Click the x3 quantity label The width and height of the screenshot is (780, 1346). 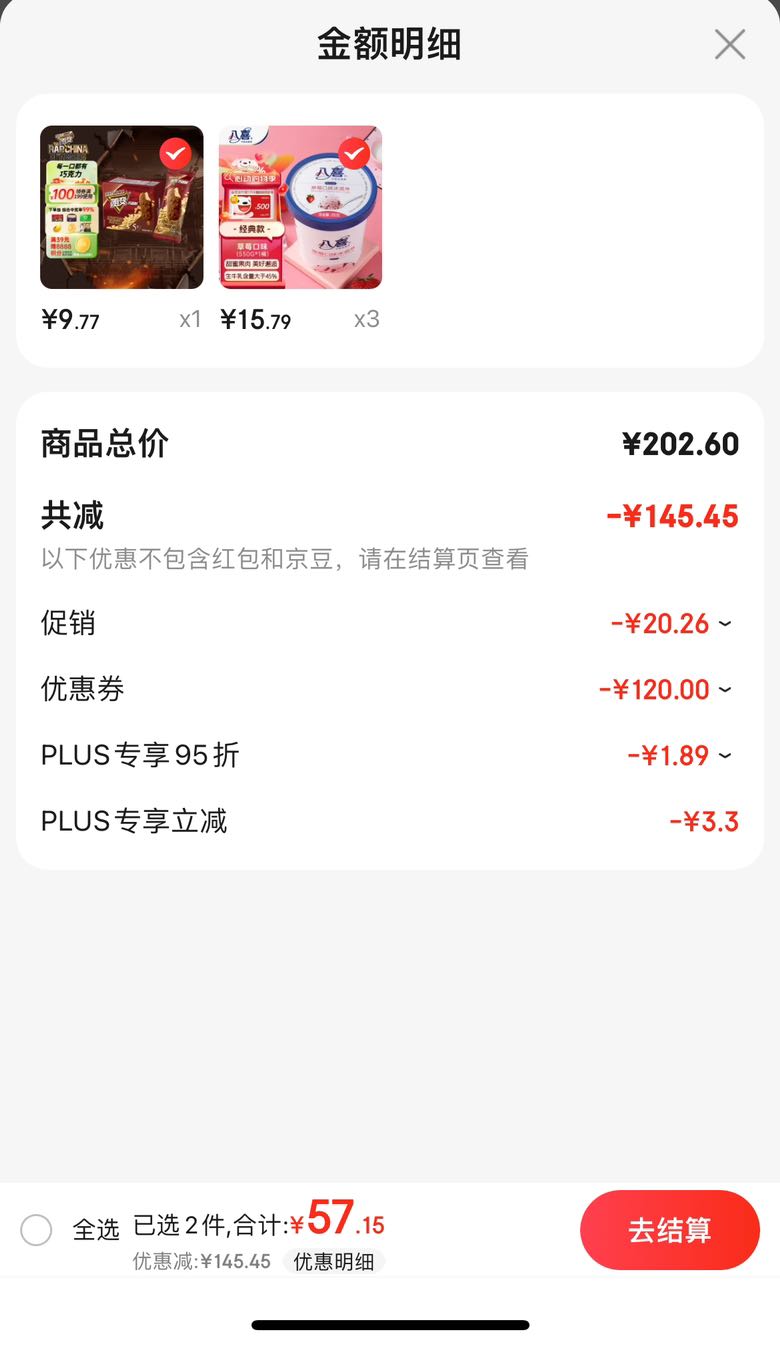point(365,318)
